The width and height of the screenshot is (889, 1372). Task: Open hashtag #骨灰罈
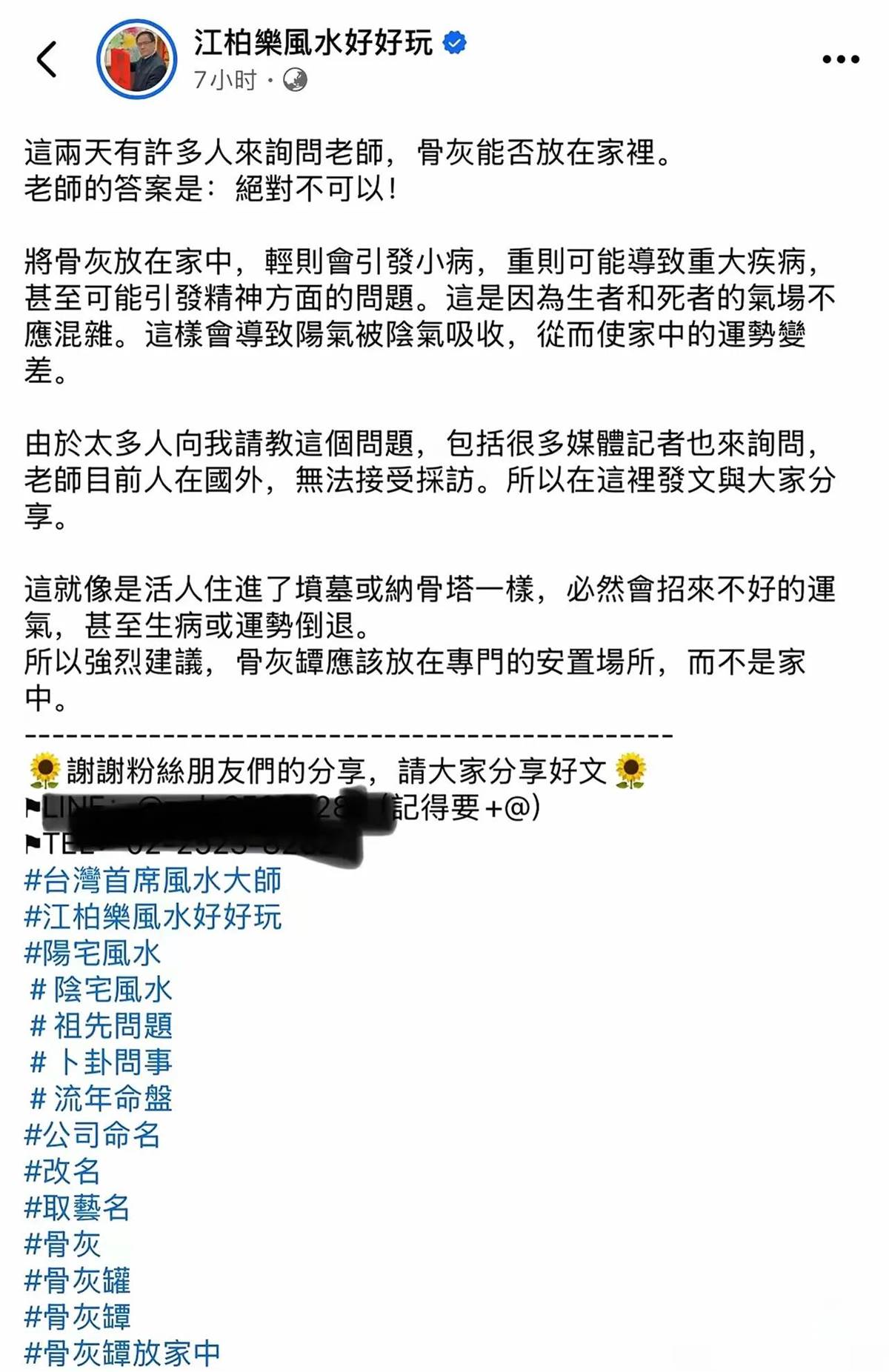click(77, 1316)
